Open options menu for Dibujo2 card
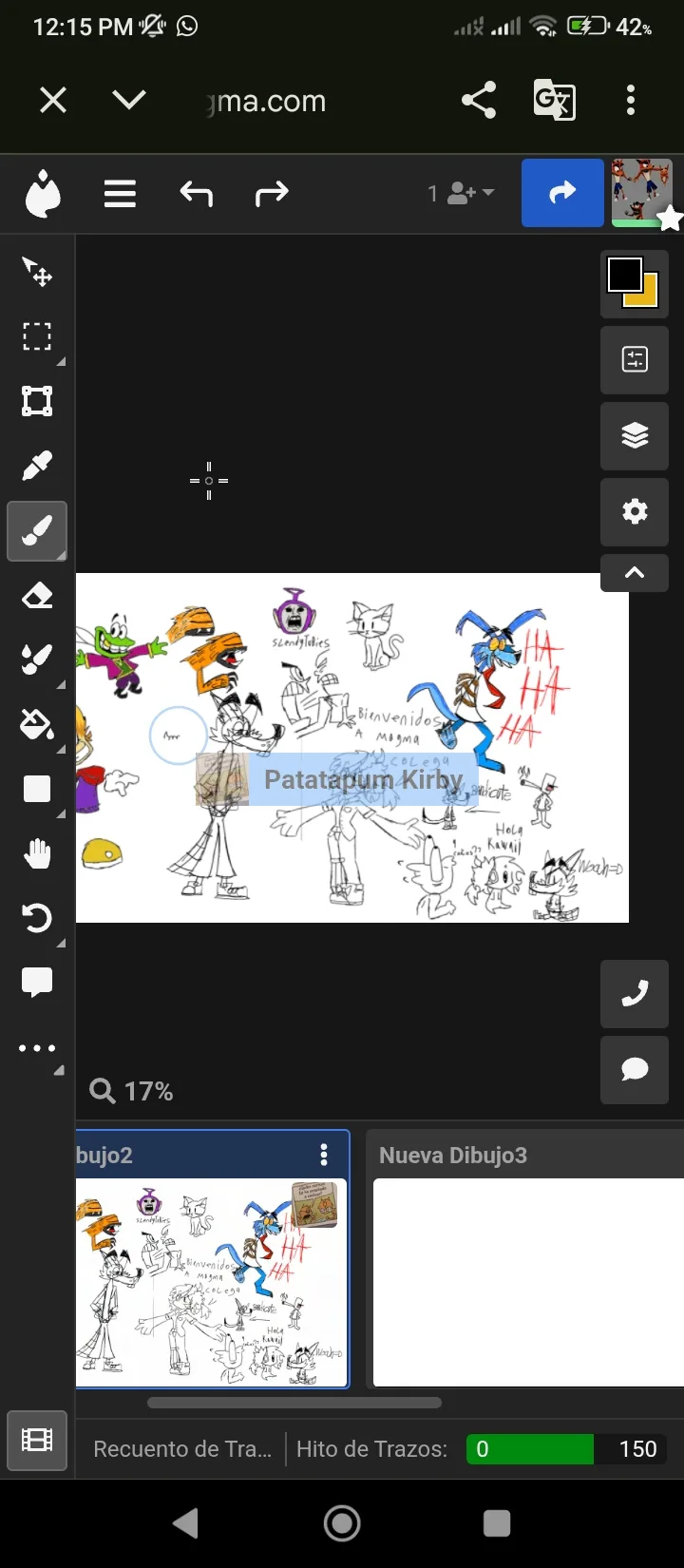The width and height of the screenshot is (684, 1568). tap(324, 1155)
